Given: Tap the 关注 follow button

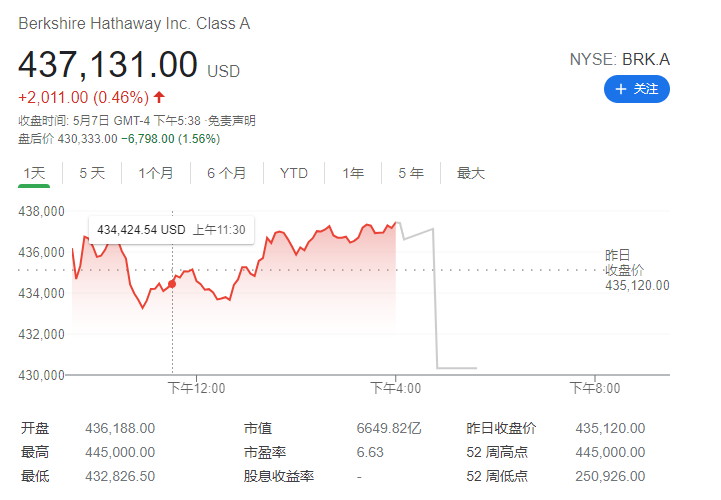Looking at the screenshot, I should tap(636, 89).
